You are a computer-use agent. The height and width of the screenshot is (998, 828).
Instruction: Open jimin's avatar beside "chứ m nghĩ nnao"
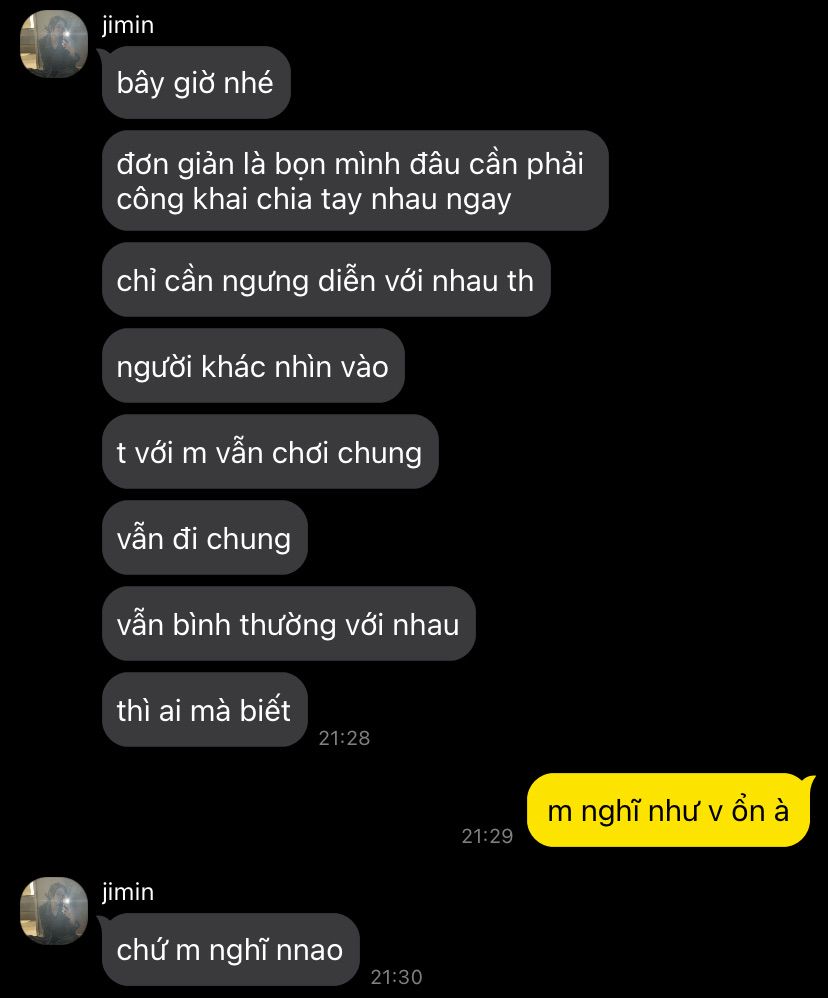tap(54, 911)
